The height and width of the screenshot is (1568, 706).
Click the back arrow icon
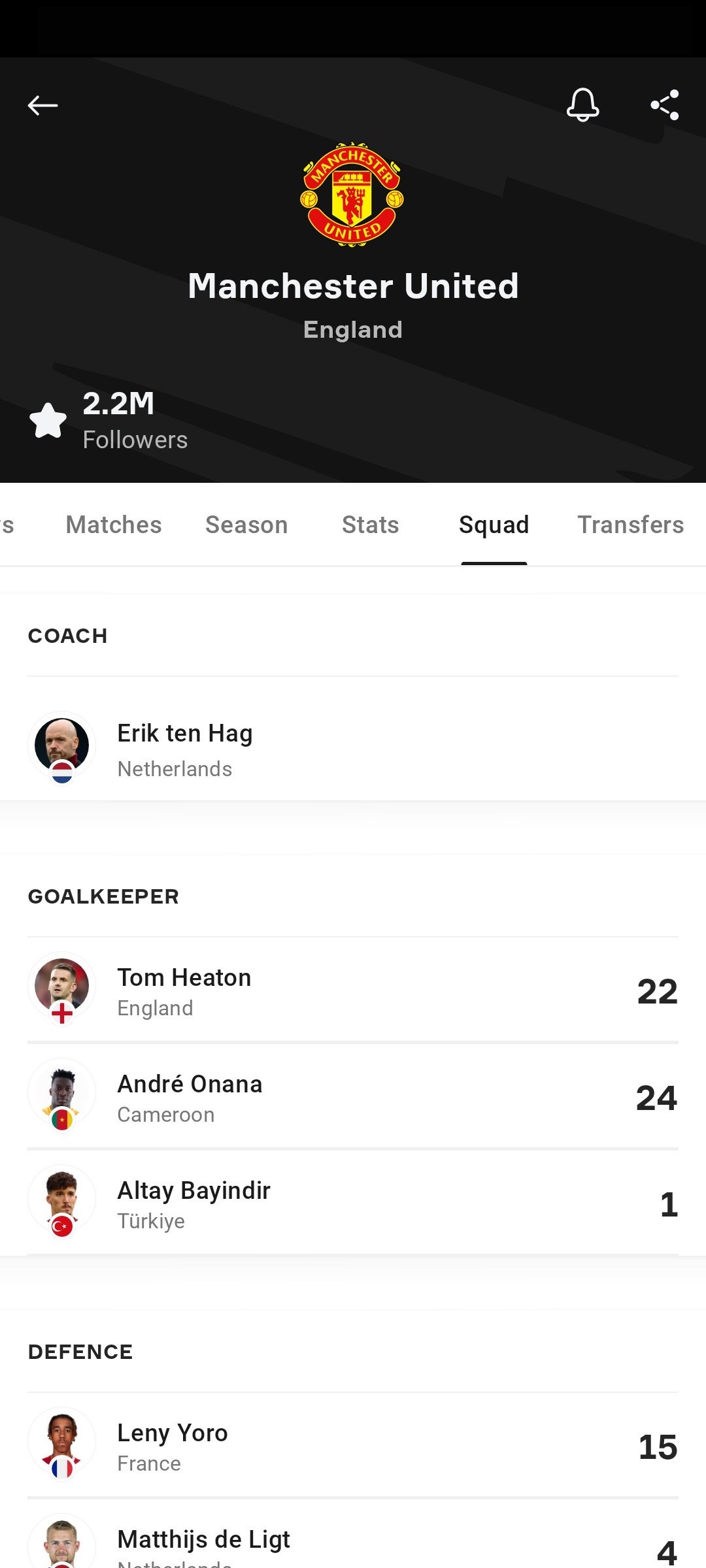point(41,105)
